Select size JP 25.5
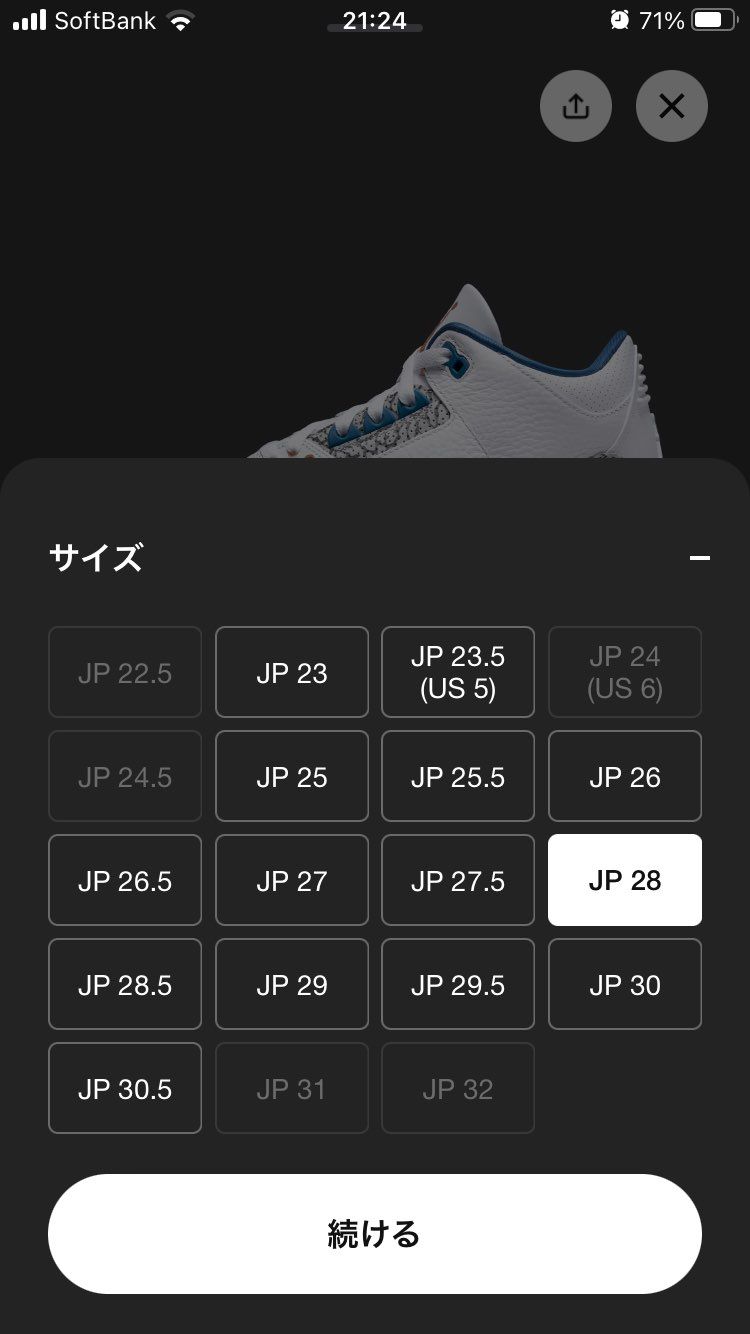Image resolution: width=750 pixels, height=1334 pixels. coord(458,776)
